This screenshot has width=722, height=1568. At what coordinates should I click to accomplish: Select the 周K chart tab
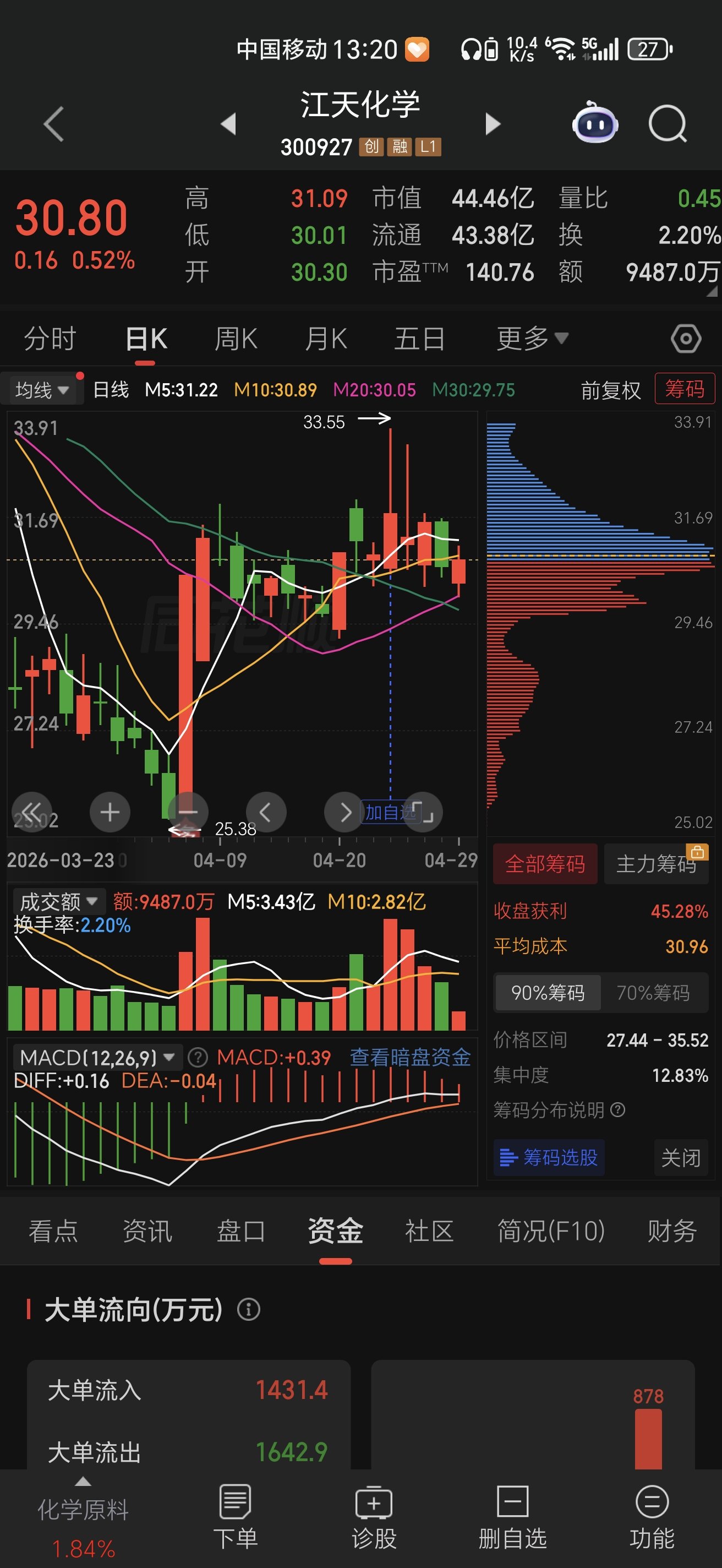236,339
